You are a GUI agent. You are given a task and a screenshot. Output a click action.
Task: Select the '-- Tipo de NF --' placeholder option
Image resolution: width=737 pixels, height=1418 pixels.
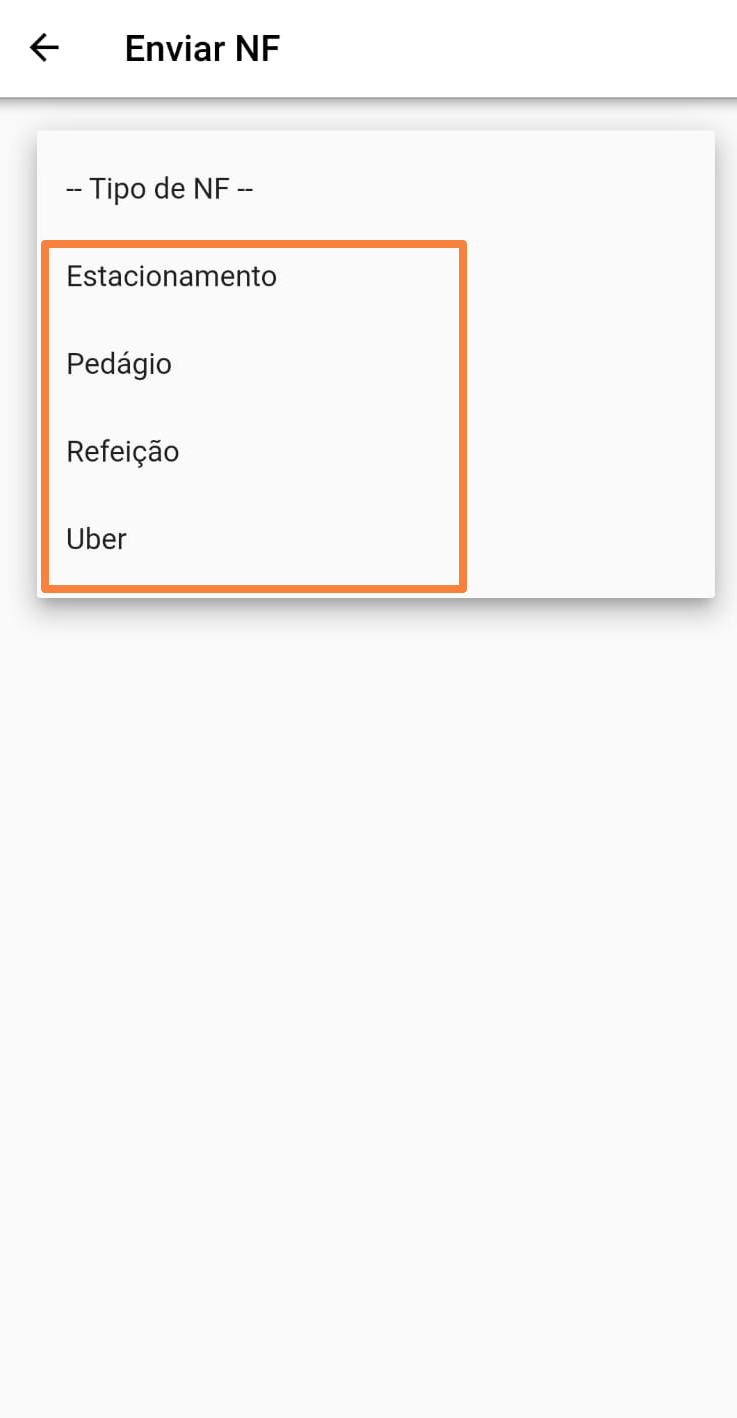tap(376, 188)
